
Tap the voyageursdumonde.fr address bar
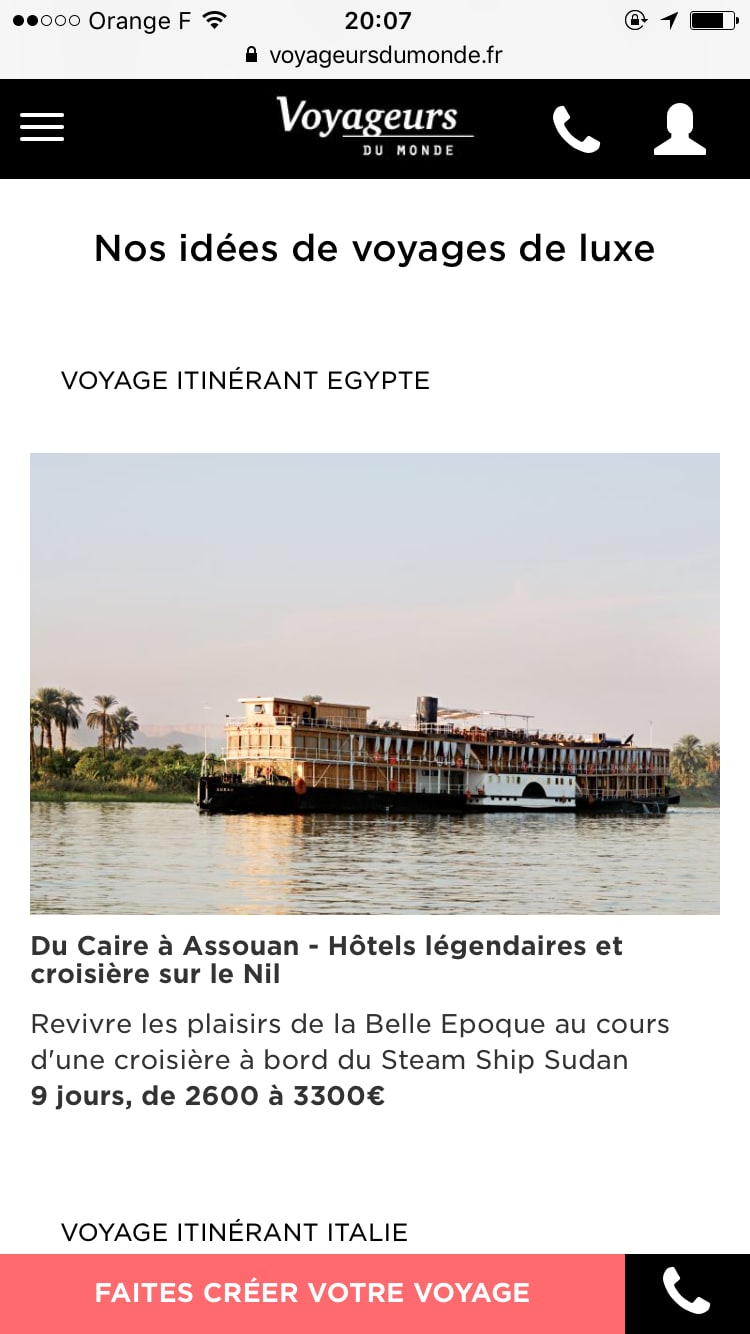(x=375, y=55)
